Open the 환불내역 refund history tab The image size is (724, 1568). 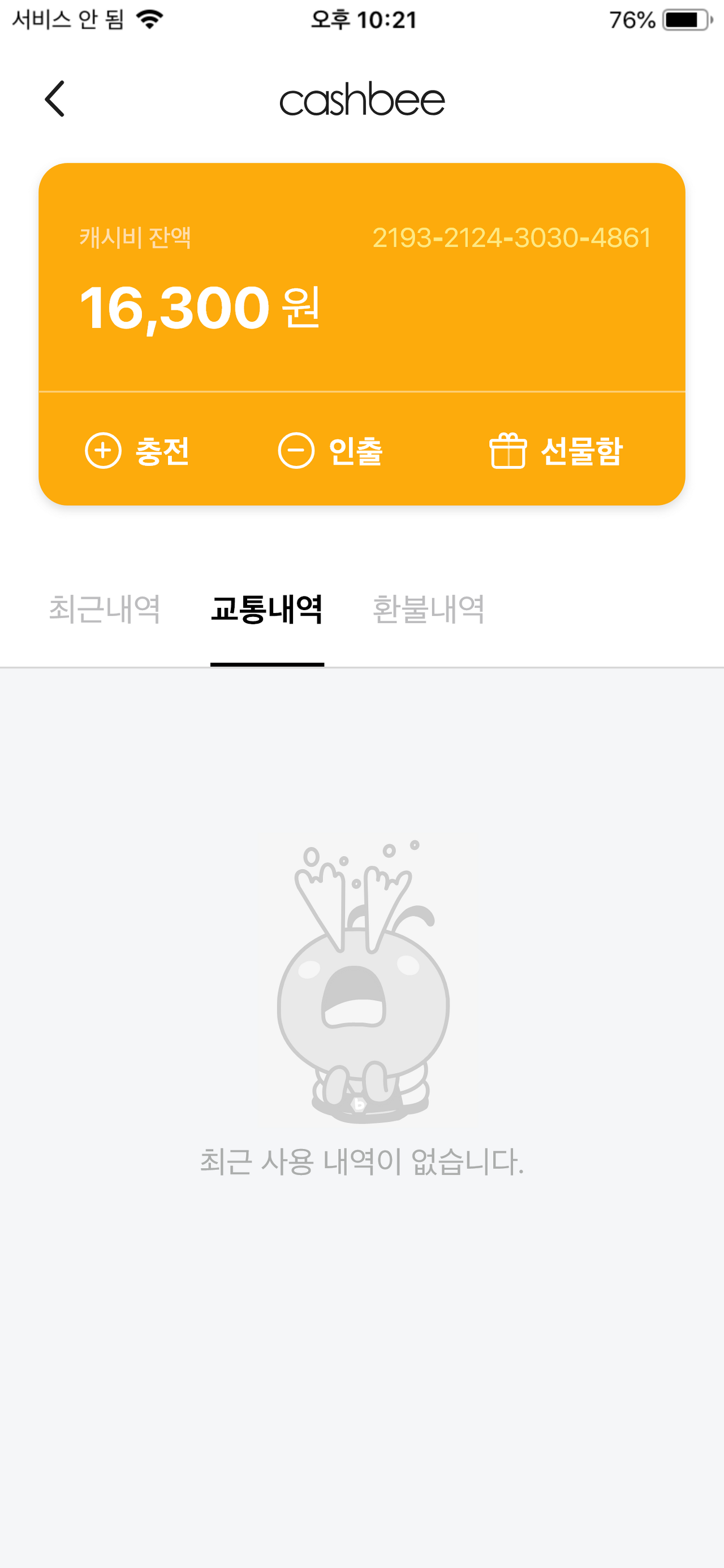429,611
